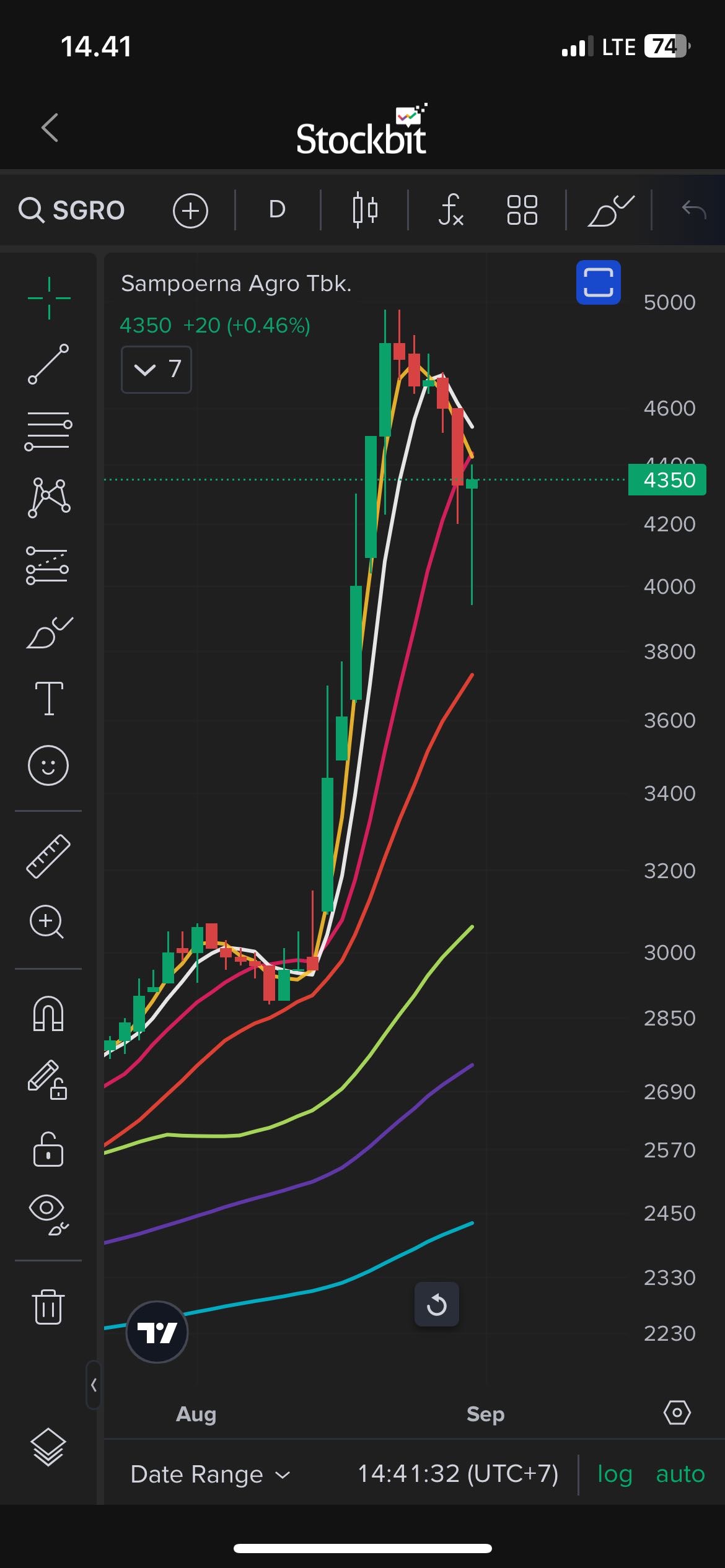Open the layout grid templates
Image resolution: width=725 pixels, height=1568 pixels.
point(522,211)
